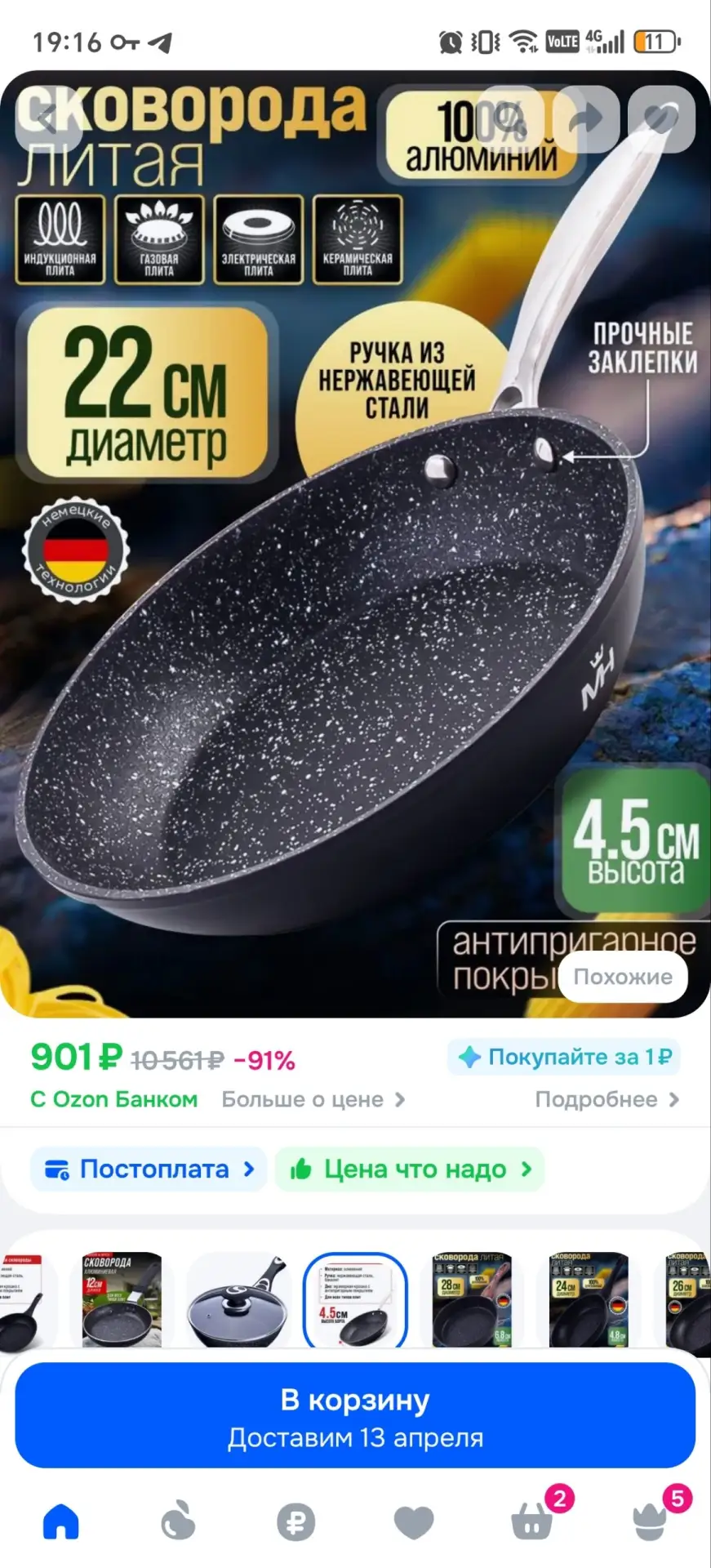Go to the Ozon home tab

pyautogui.click(x=61, y=1521)
